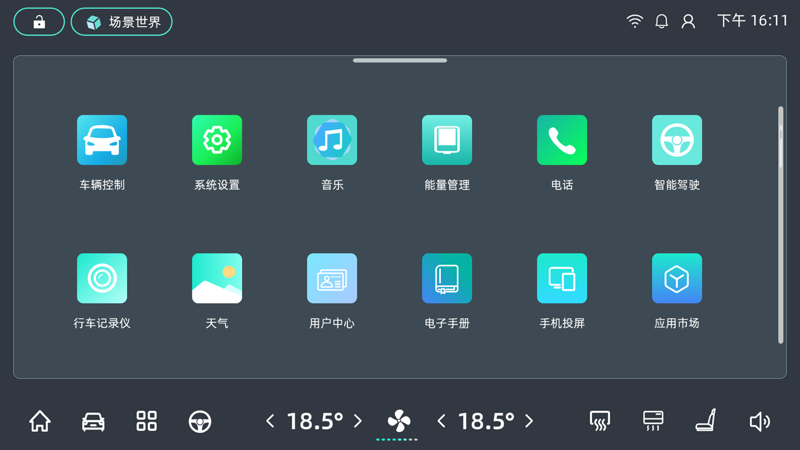Image resolution: width=800 pixels, height=450 pixels.
Task: Open 能量管理
Action: tap(447, 141)
